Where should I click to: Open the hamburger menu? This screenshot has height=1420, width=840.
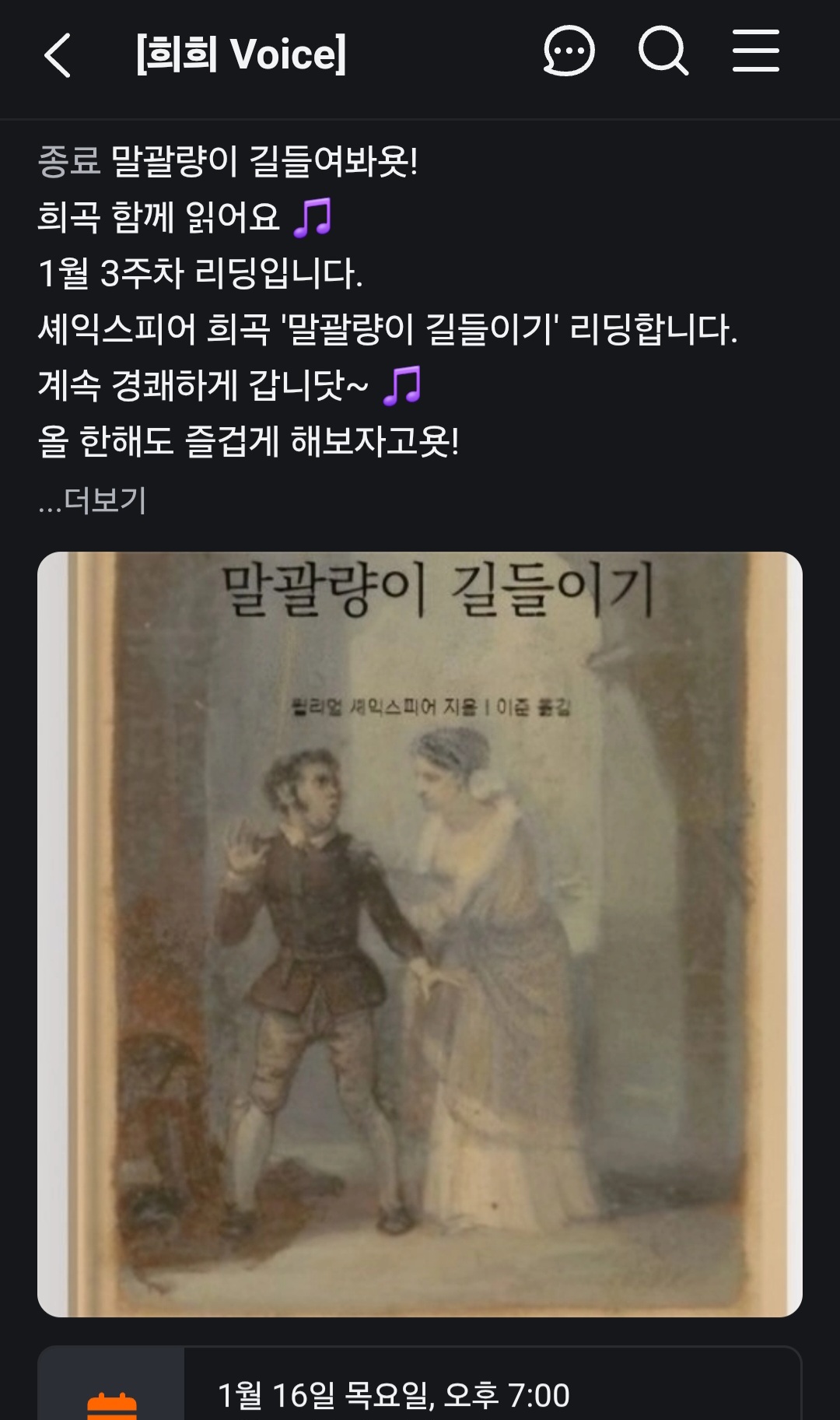pyautogui.click(x=755, y=51)
